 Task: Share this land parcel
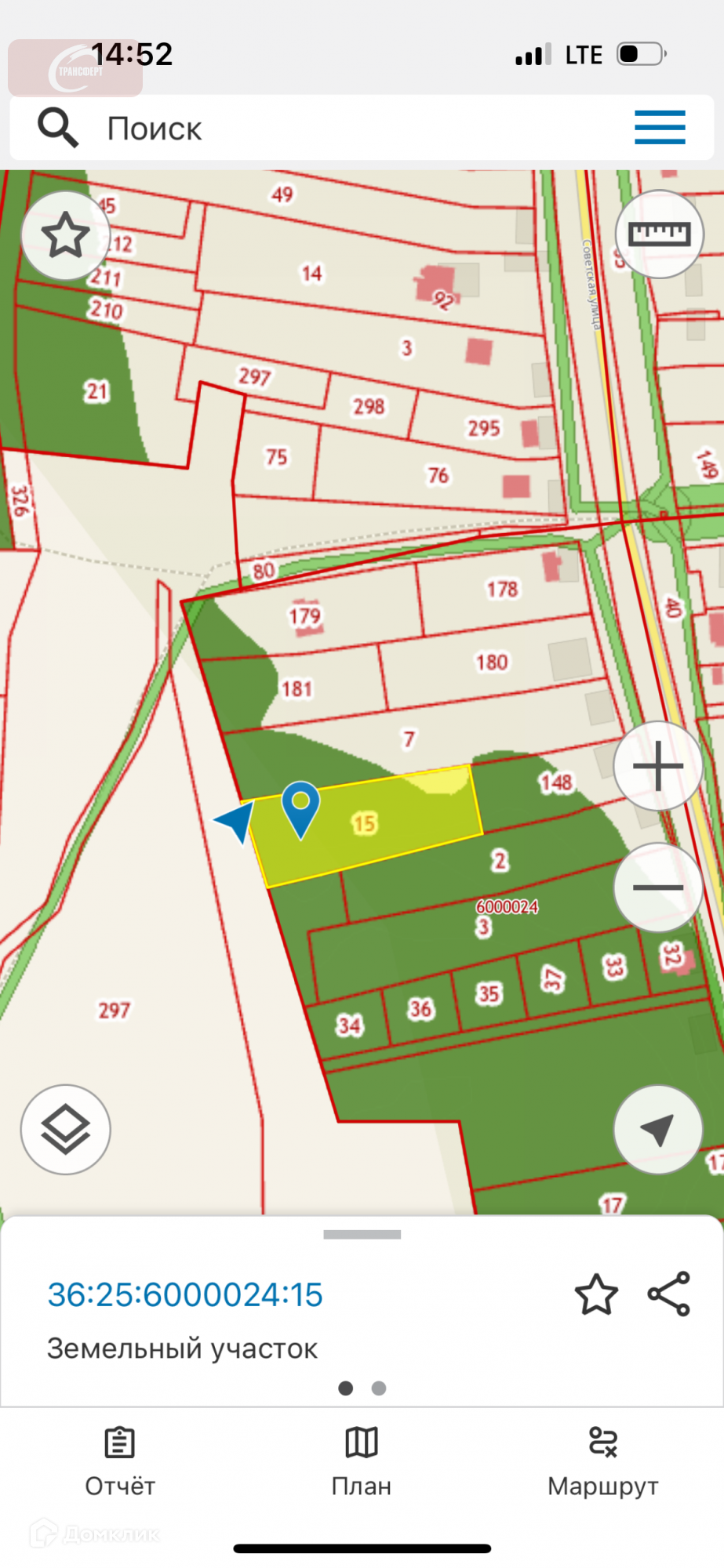tap(669, 1294)
